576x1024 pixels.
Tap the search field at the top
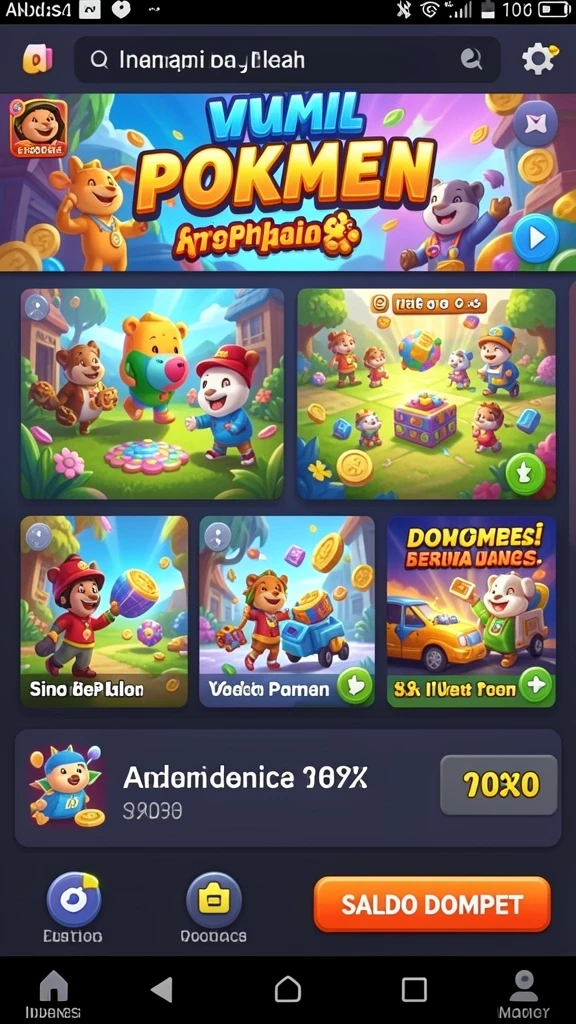click(287, 60)
